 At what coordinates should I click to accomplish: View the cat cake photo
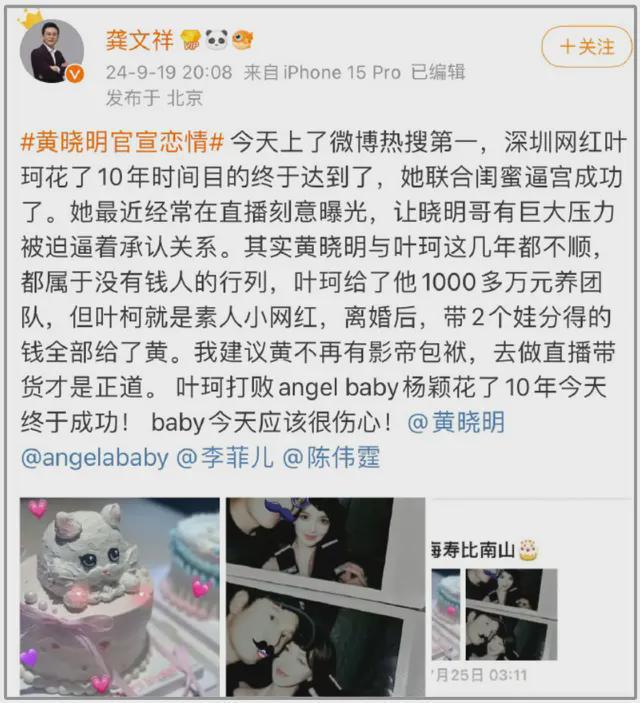[x=120, y=596]
